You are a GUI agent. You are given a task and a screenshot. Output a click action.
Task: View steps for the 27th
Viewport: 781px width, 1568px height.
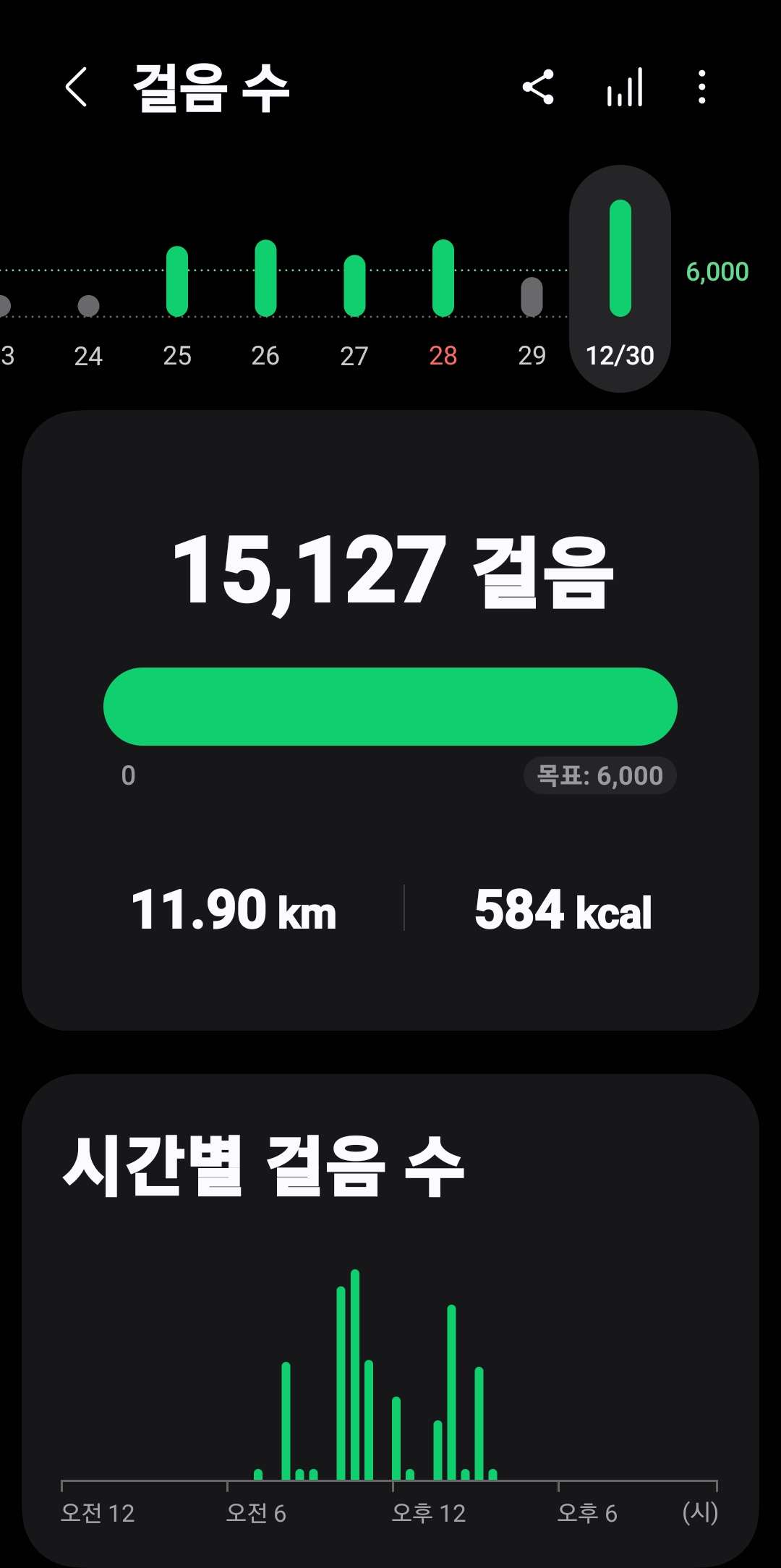pyautogui.click(x=354, y=304)
